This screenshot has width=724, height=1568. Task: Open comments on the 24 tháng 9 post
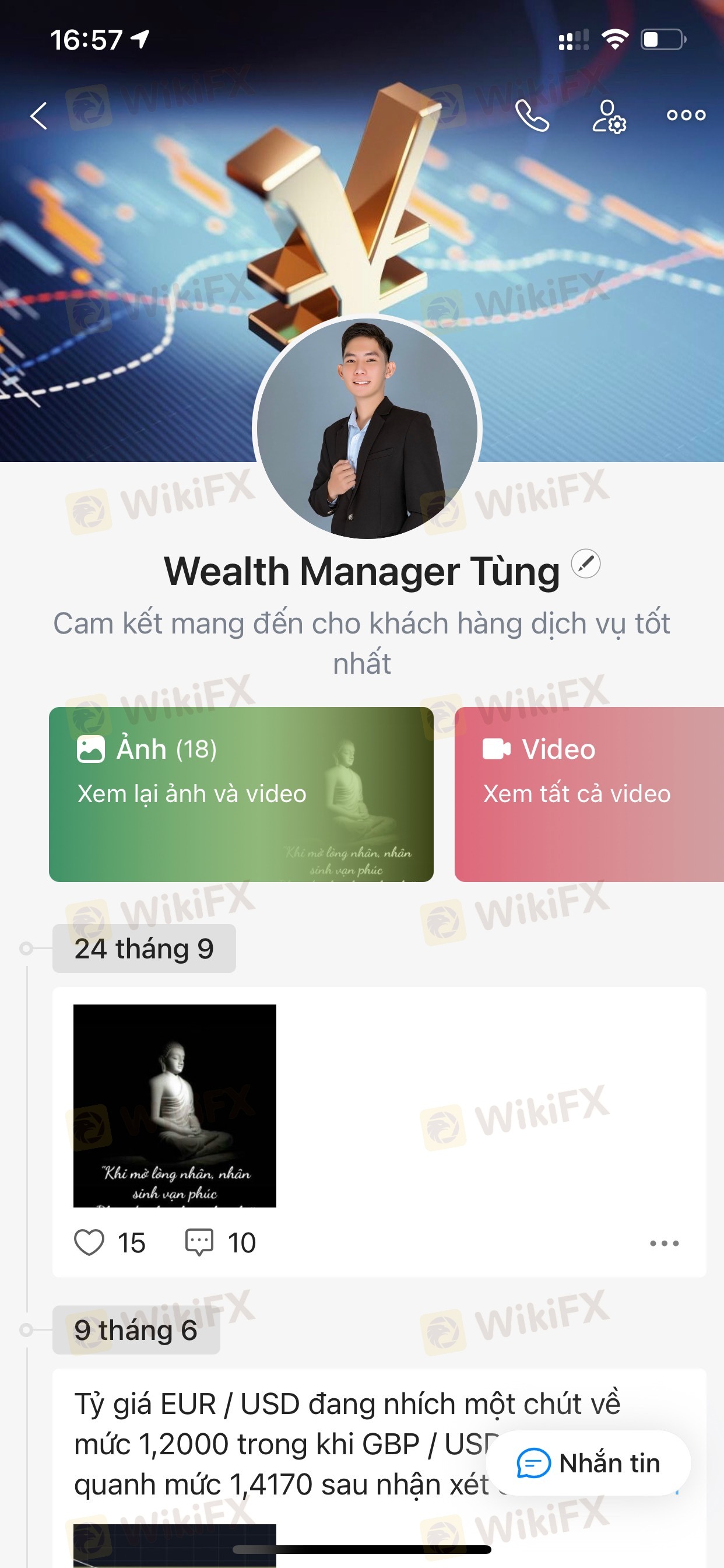point(199,1242)
